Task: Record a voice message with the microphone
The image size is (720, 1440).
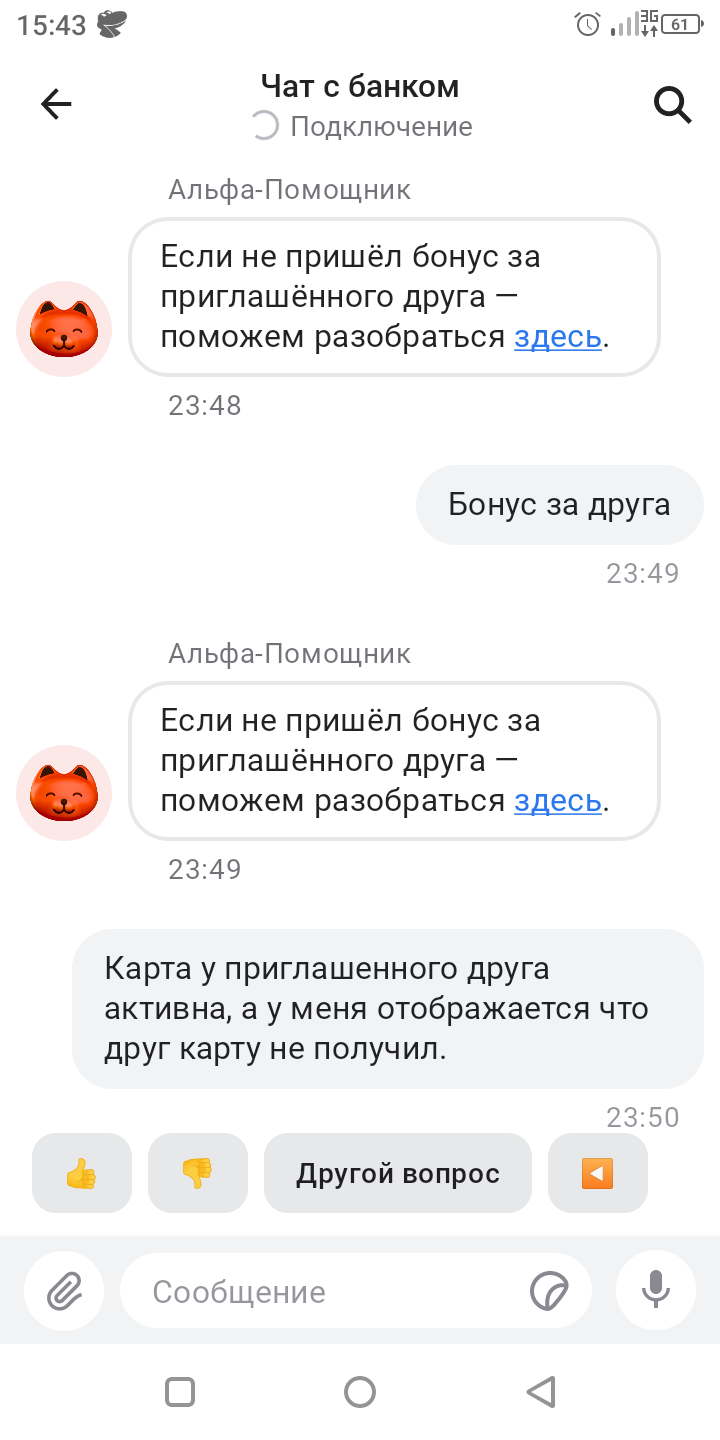Action: (x=655, y=1291)
